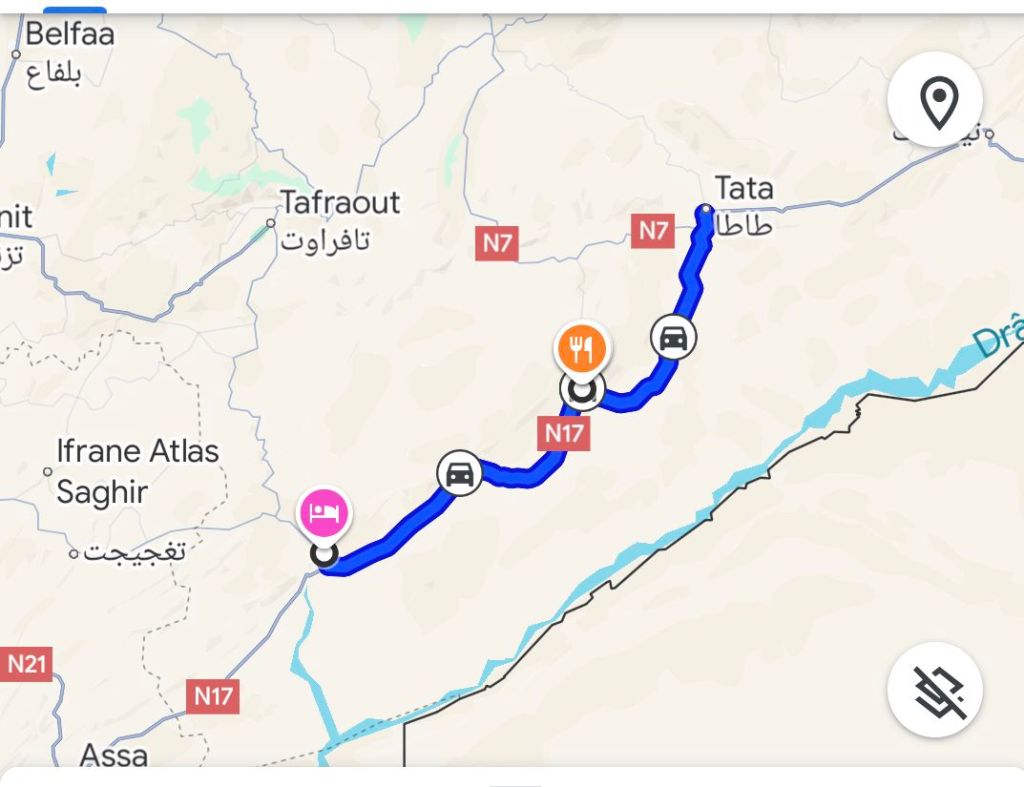Select the car segment marker near the hotel

tap(459, 472)
